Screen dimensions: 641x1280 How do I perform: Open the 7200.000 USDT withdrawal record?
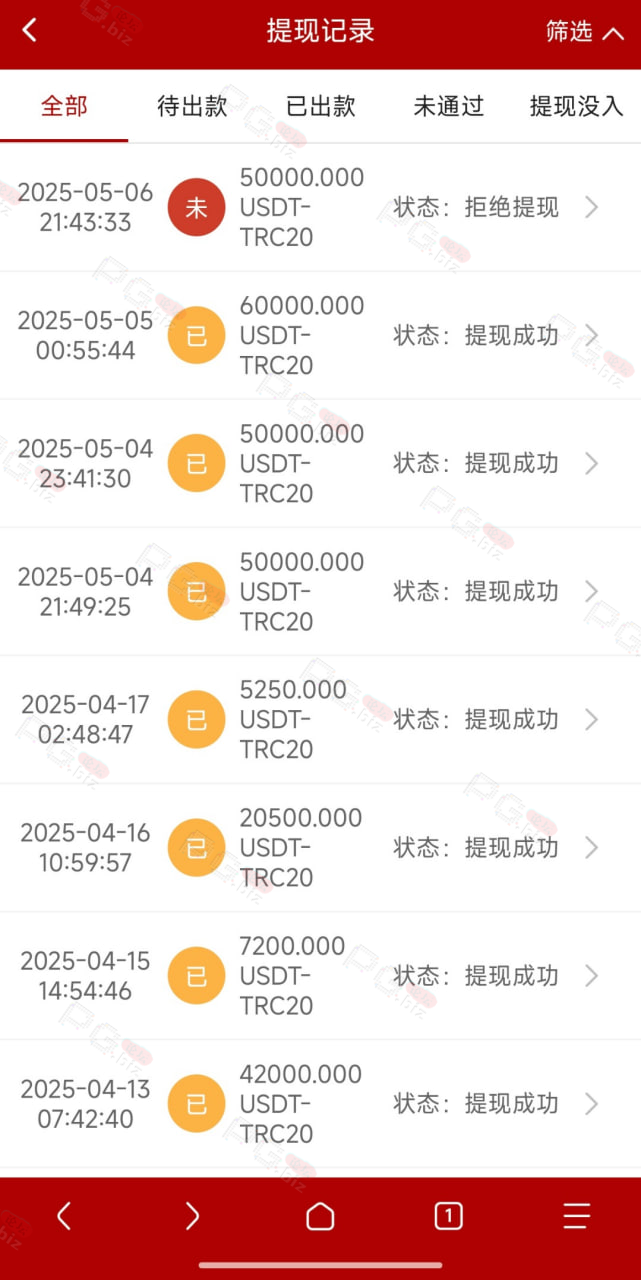320,976
